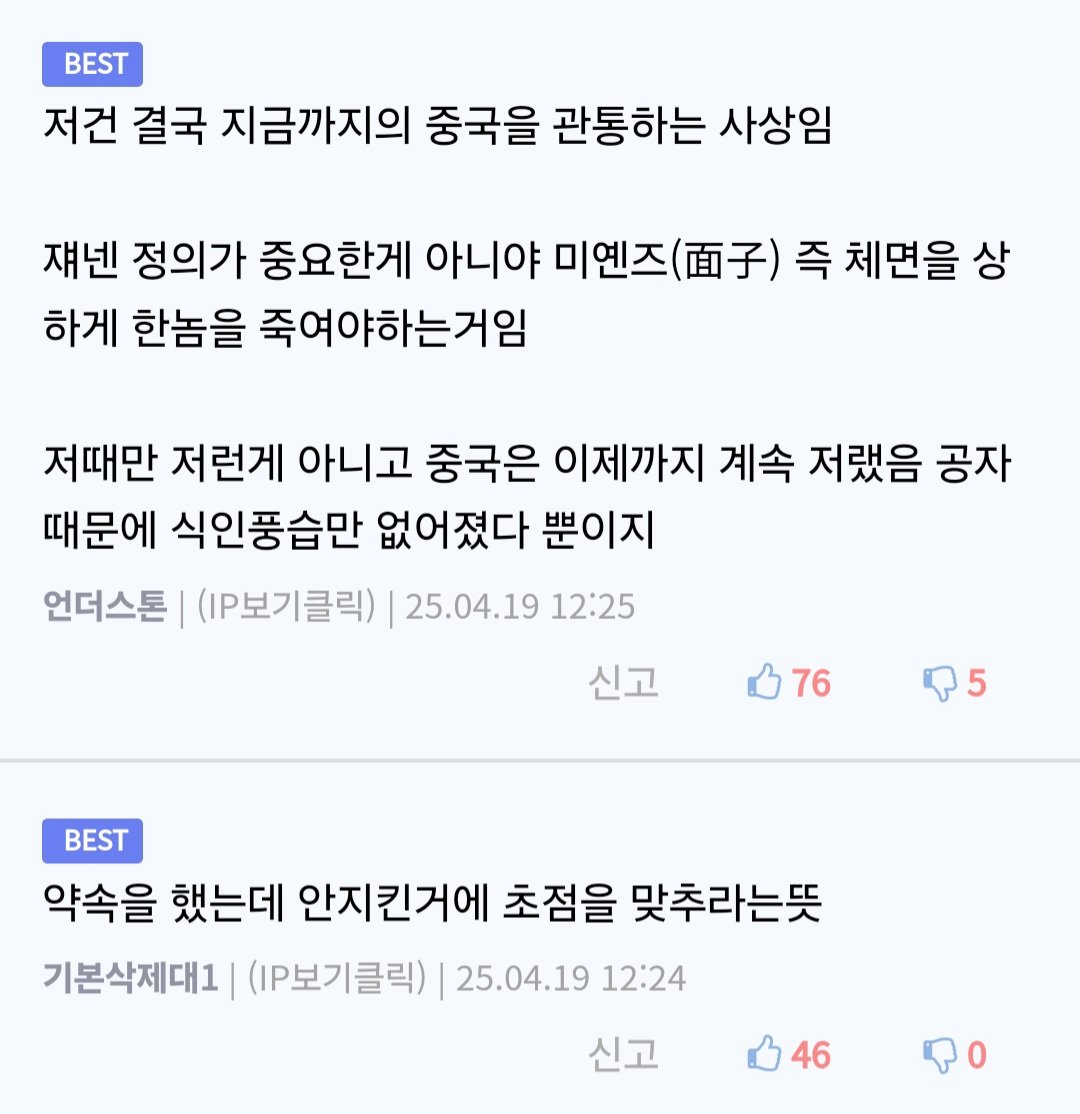Reveal IP for 기본삭제대1 via IP보기클릭
The height and width of the screenshot is (1114, 1080).
coord(337,978)
